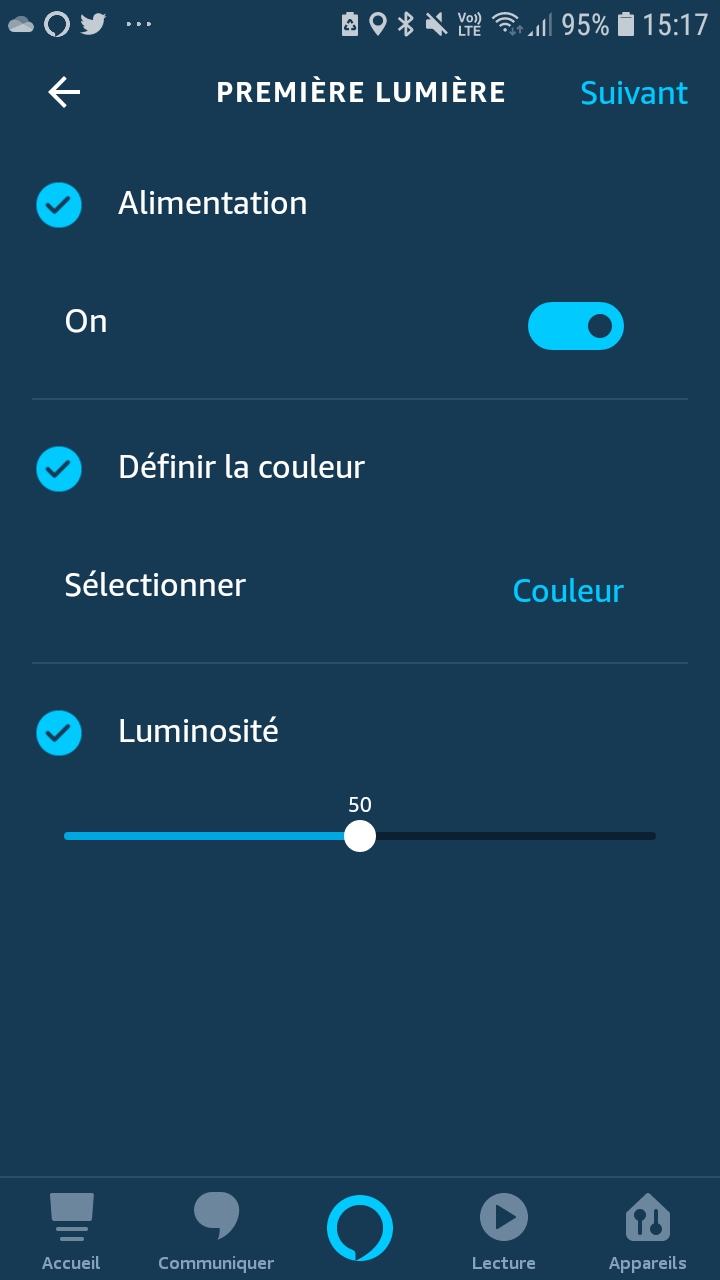Uncheck the Alimentation checkbox
The height and width of the screenshot is (1280, 720).
tap(59, 205)
